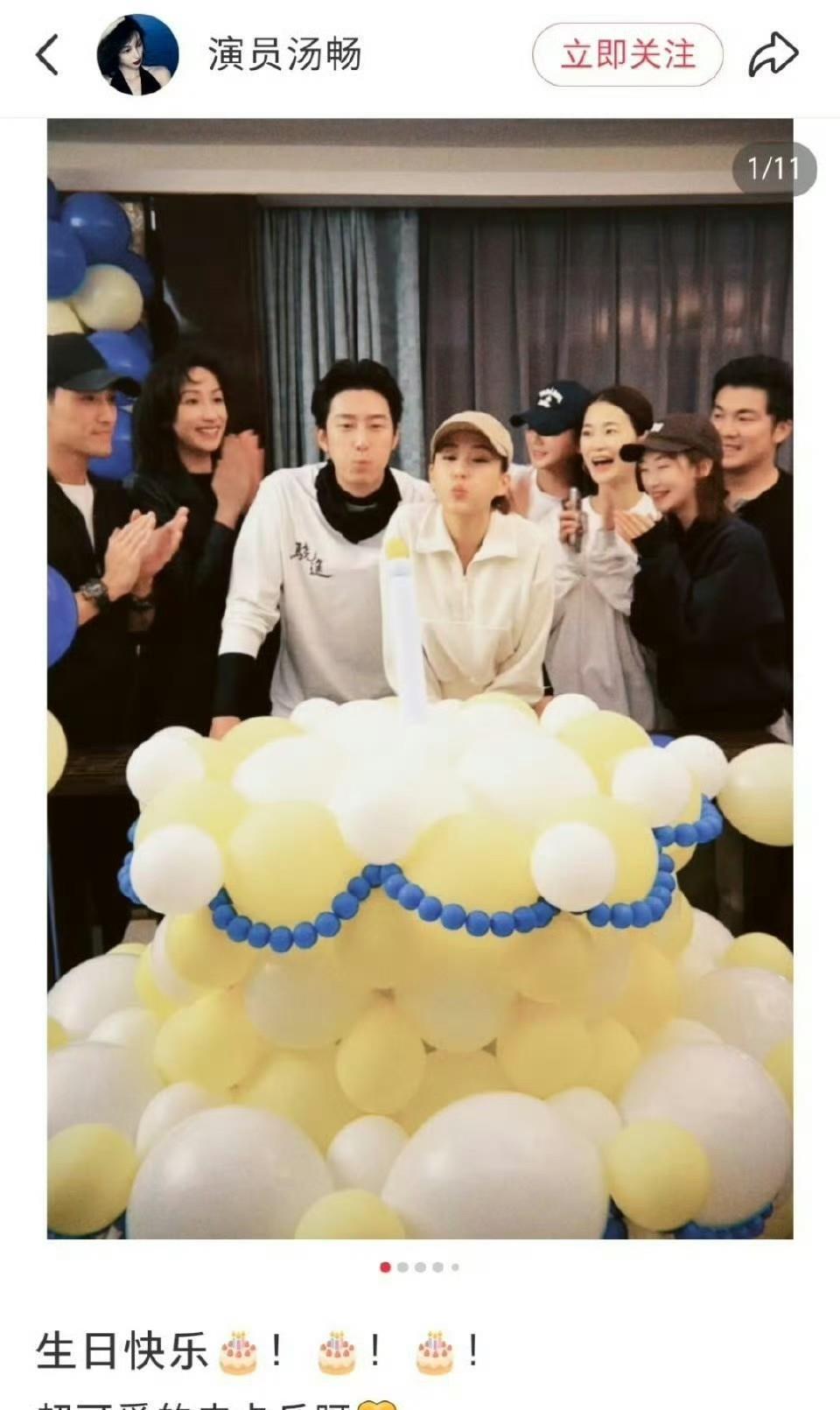Open the birthday photo in full view
Image resolution: width=840 pixels, height=1410 pixels.
[420, 678]
